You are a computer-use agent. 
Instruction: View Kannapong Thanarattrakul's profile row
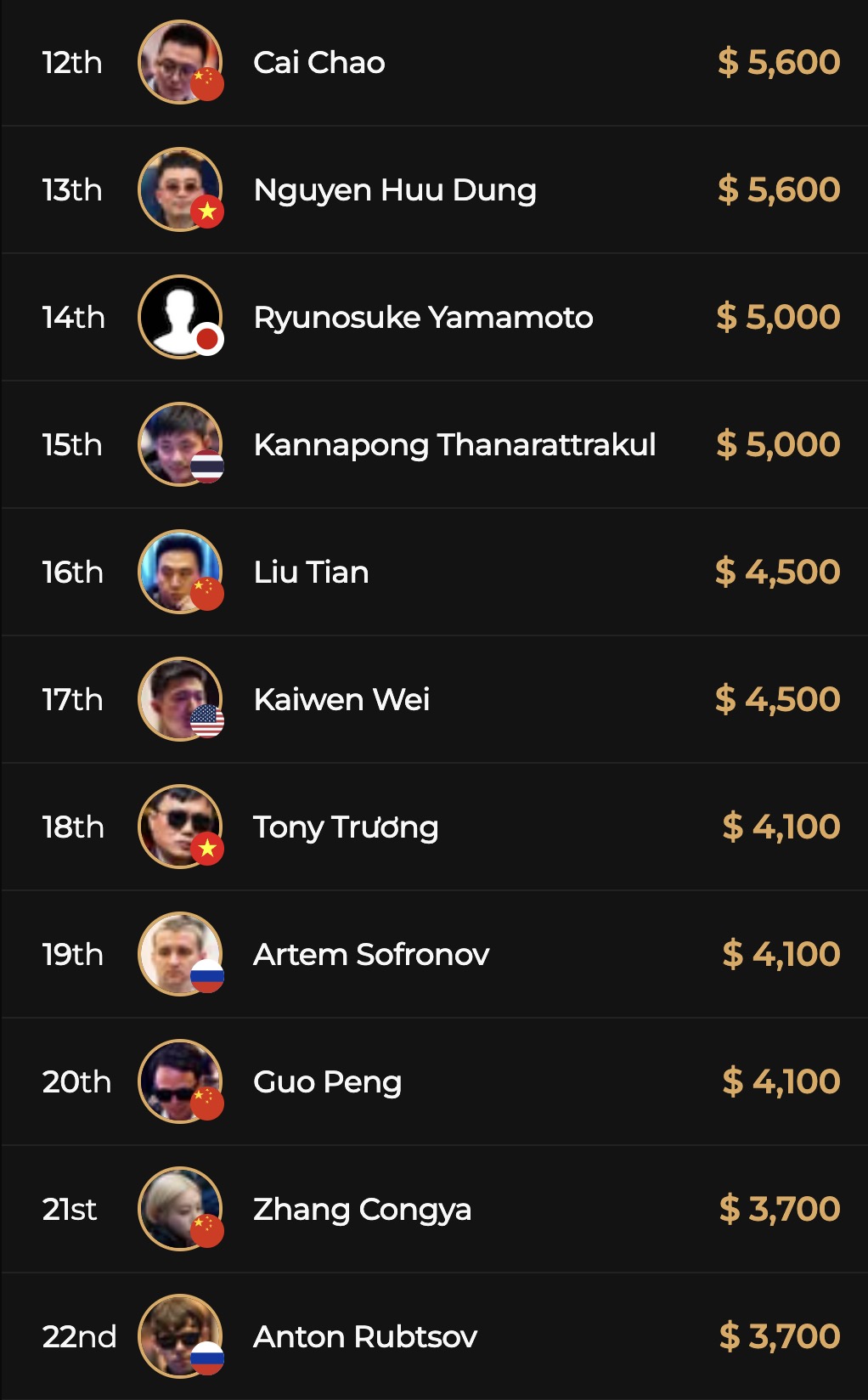click(x=454, y=445)
